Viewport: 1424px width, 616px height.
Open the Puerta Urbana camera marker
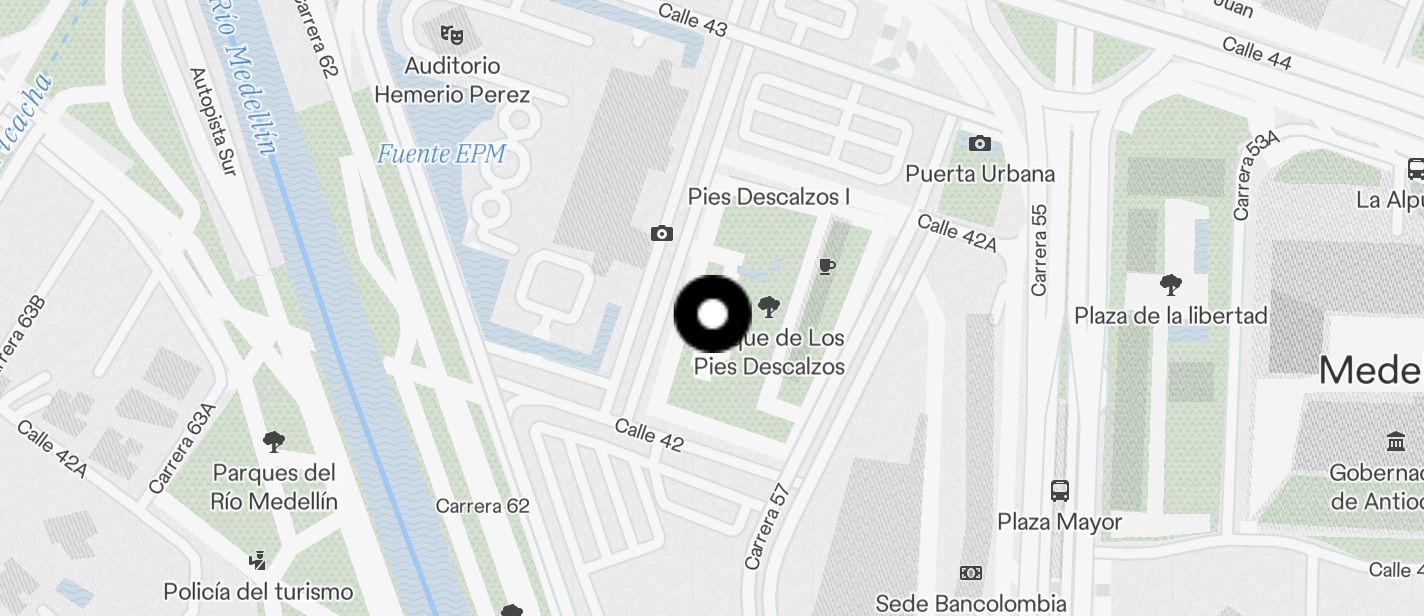980,143
